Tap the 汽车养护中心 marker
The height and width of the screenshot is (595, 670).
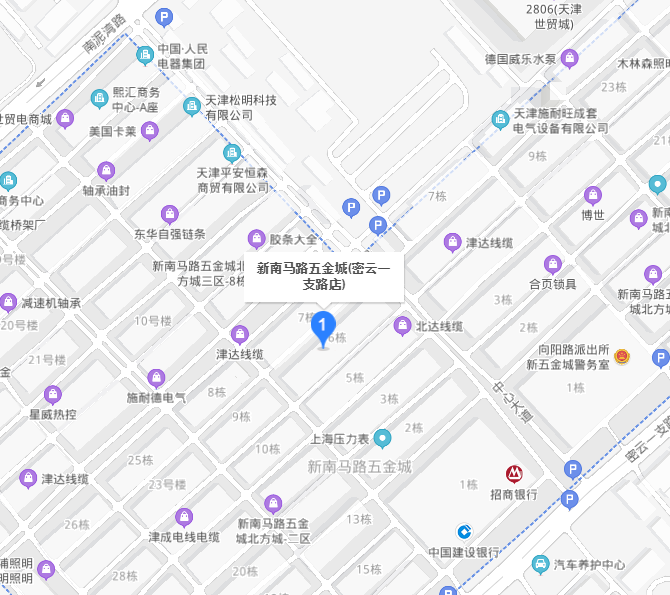541,564
